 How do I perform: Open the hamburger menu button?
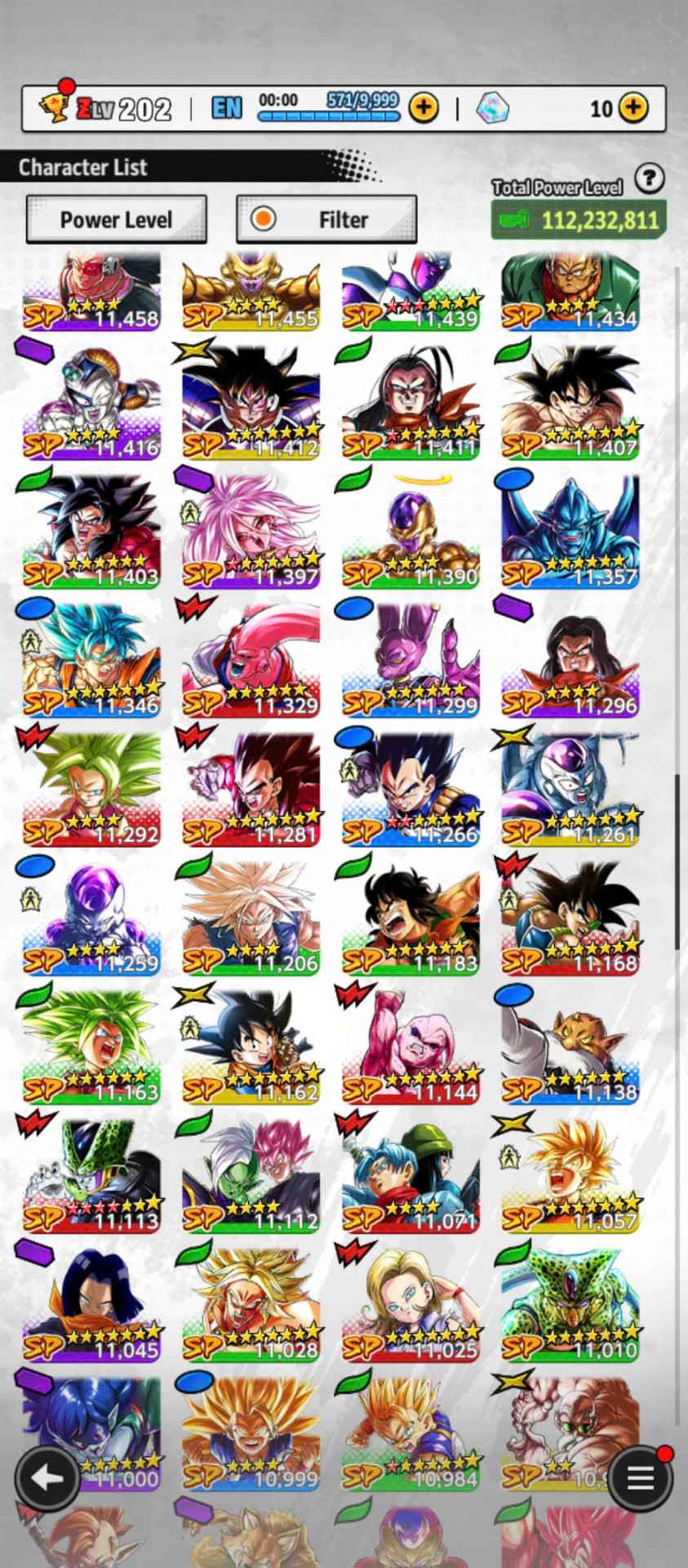click(x=641, y=1477)
